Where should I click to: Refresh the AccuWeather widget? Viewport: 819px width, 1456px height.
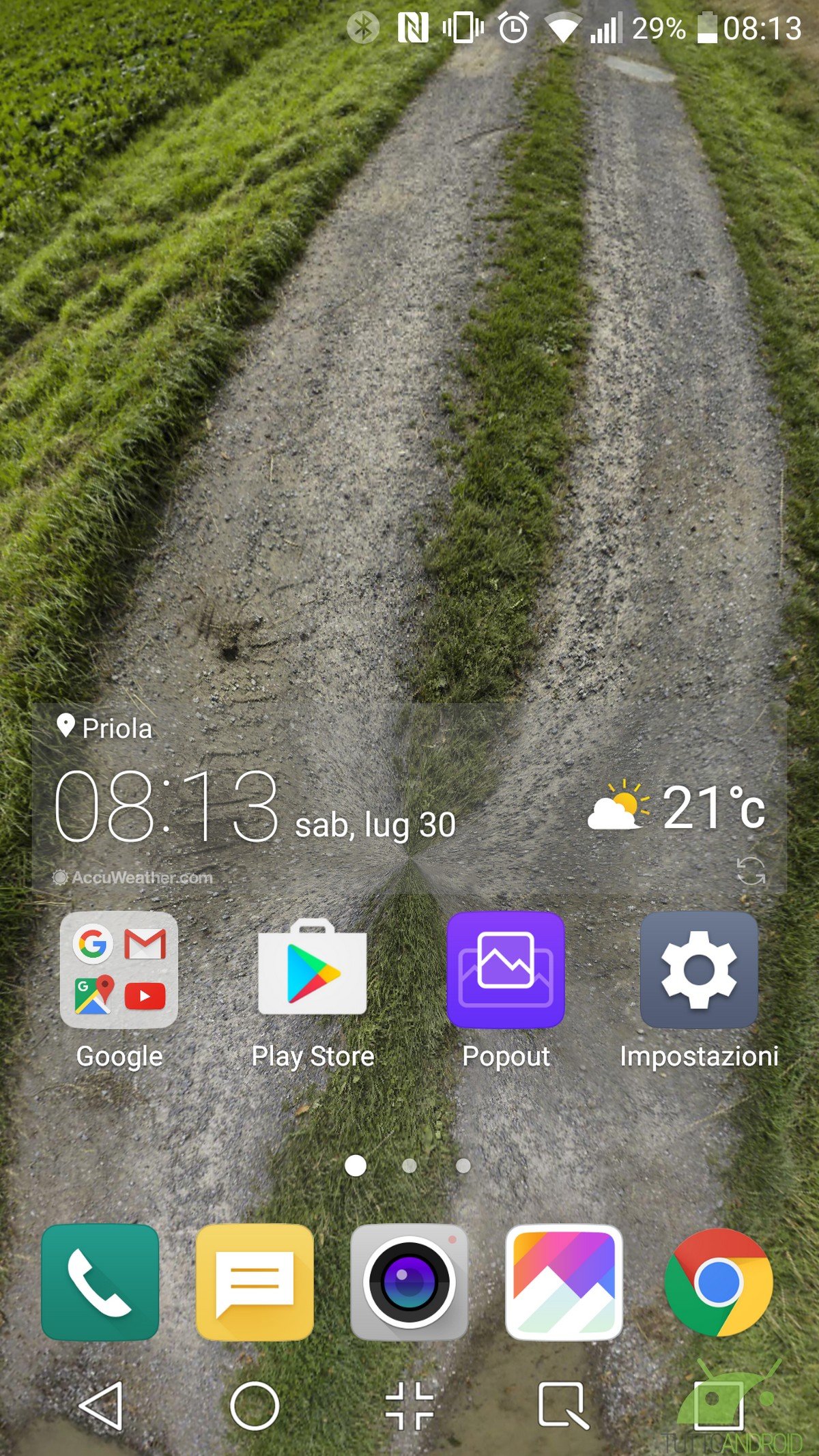[751, 871]
